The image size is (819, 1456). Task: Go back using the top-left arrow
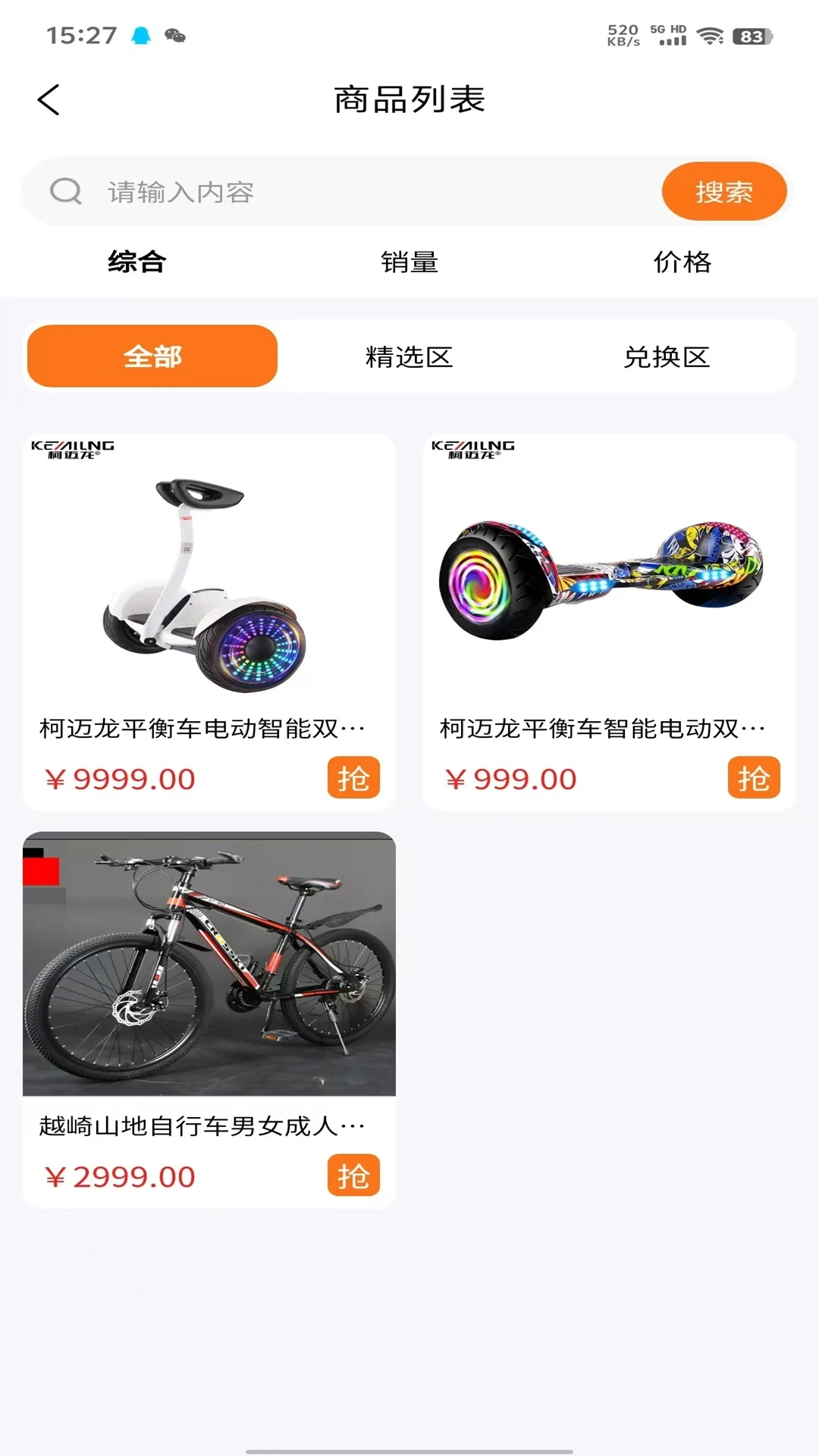tap(49, 99)
